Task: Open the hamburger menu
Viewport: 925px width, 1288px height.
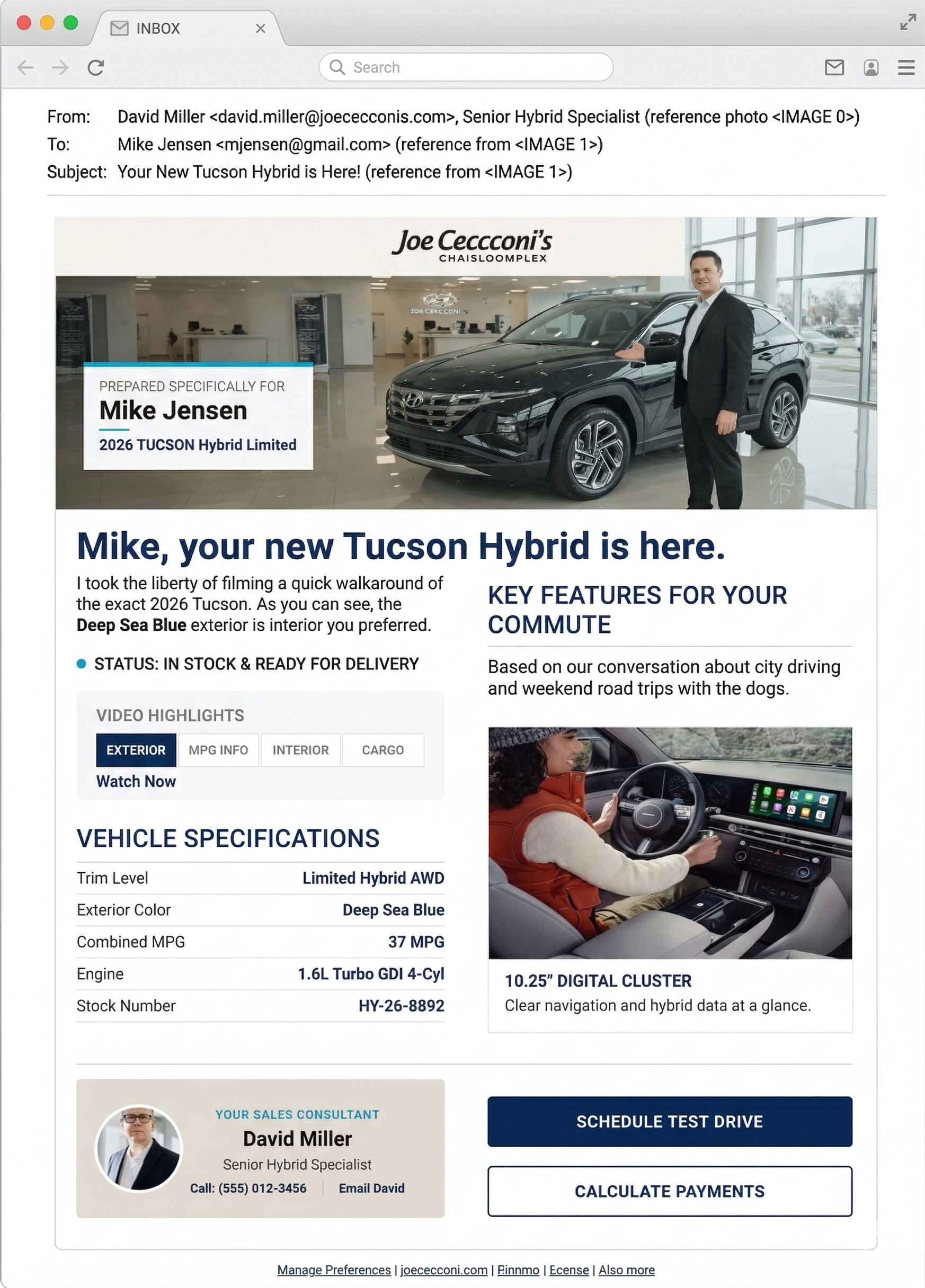Action: [906, 68]
